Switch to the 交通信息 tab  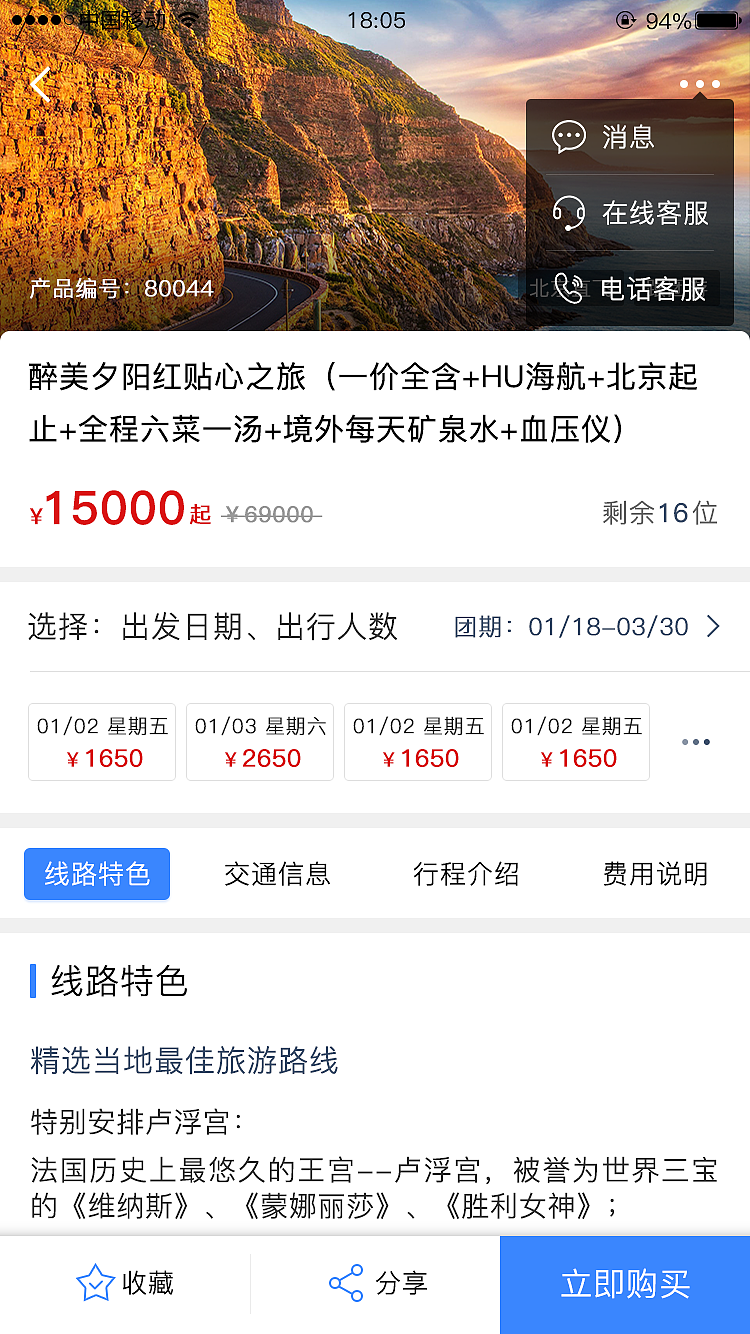tap(277, 873)
